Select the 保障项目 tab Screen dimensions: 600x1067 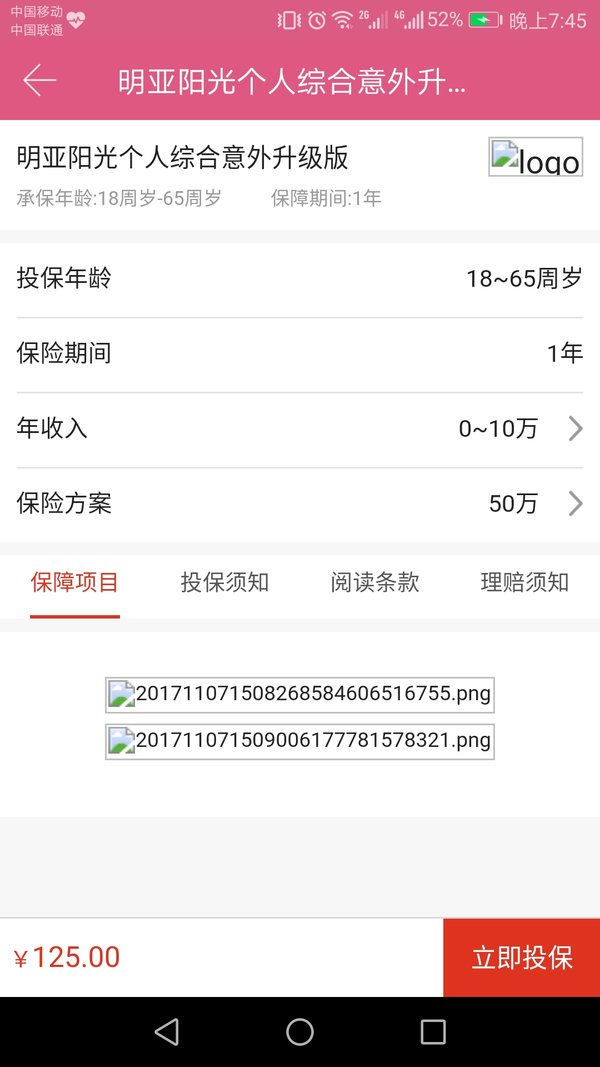point(75,583)
